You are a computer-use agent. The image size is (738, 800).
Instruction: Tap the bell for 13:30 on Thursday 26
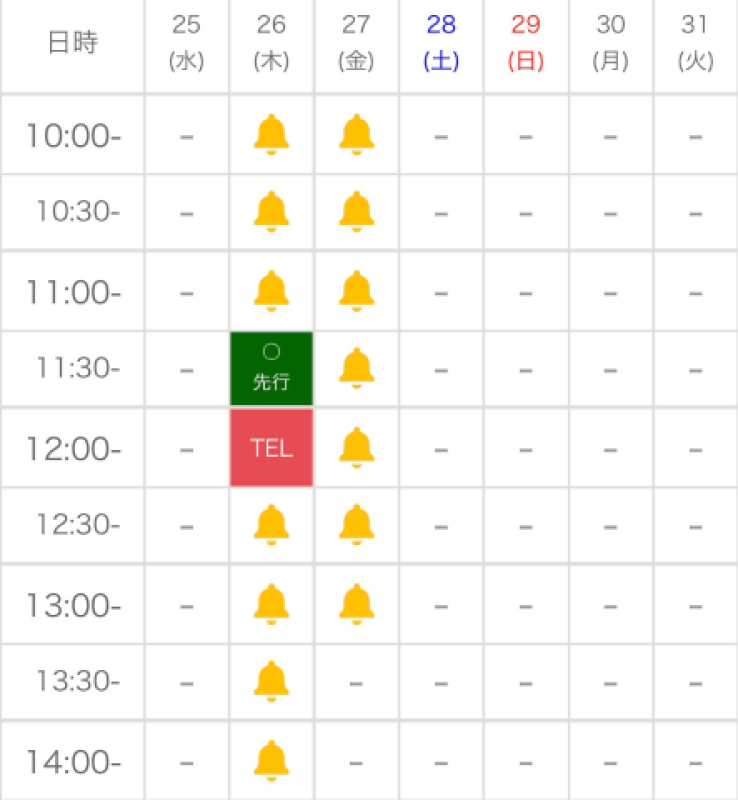(271, 681)
